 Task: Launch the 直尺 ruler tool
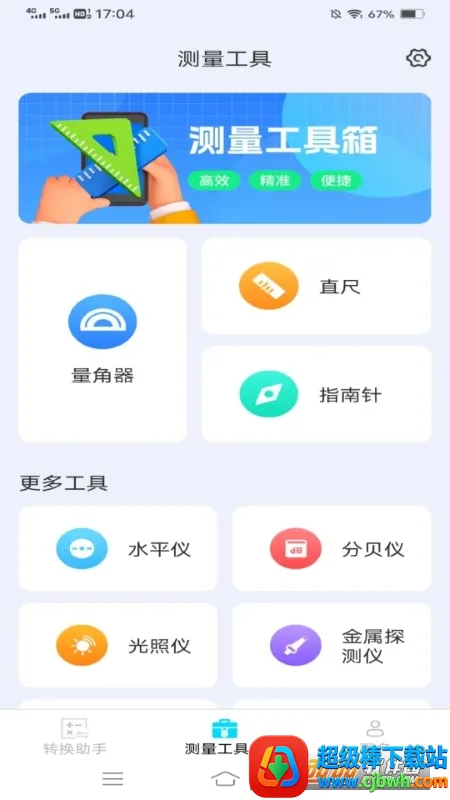click(x=316, y=286)
